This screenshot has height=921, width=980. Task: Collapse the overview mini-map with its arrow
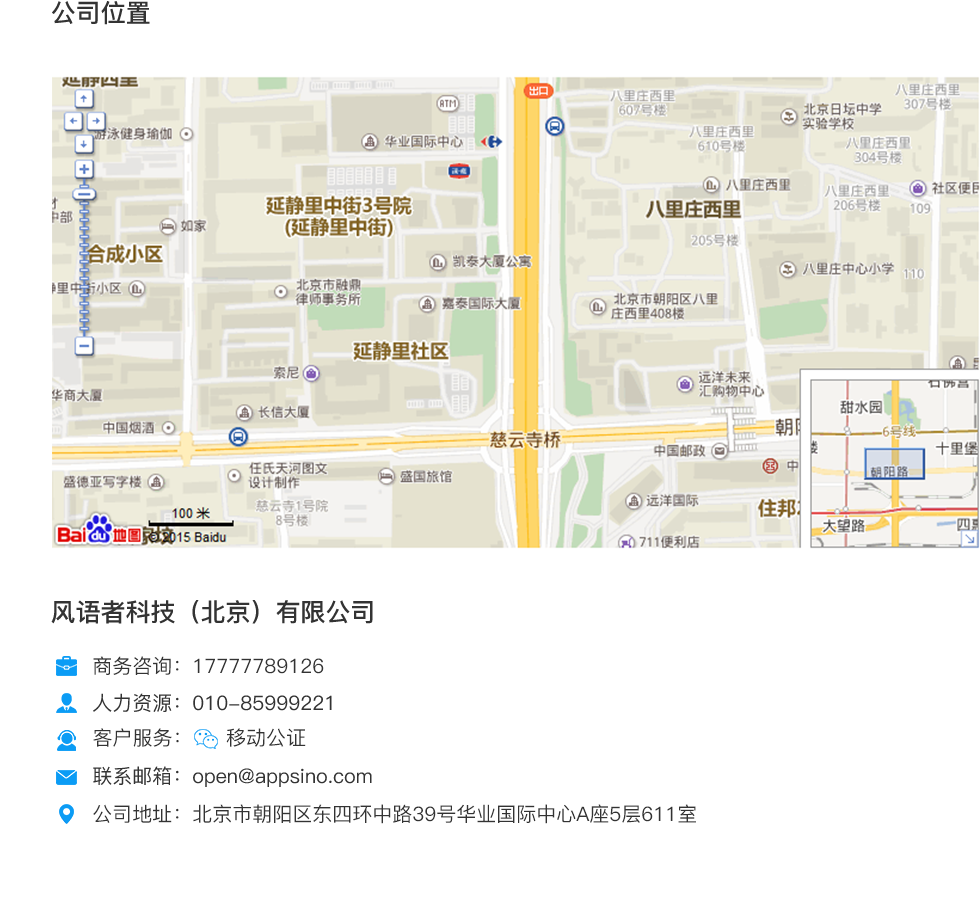[x=968, y=539]
